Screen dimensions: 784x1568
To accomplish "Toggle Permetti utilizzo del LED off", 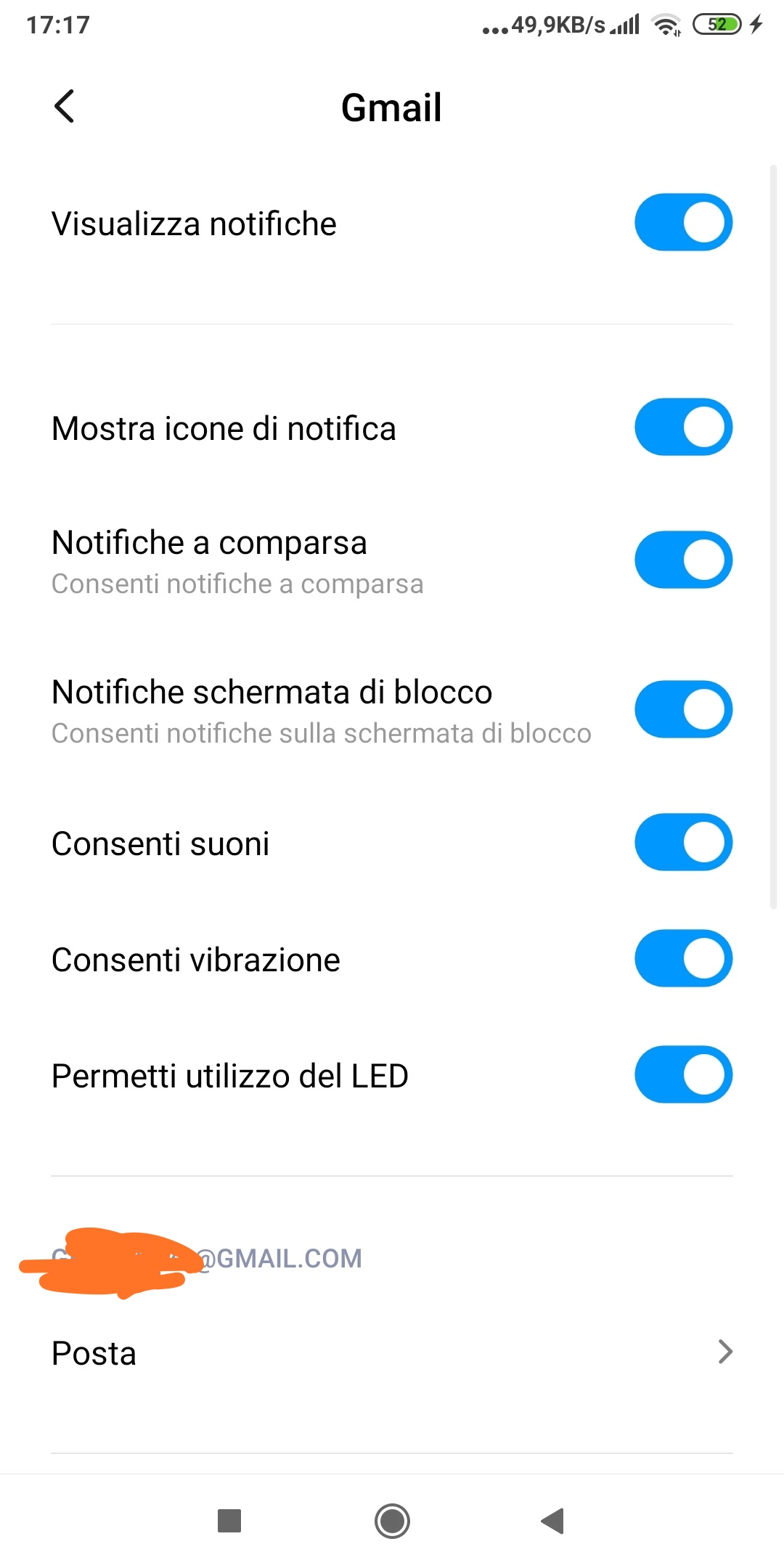I will pos(683,1074).
